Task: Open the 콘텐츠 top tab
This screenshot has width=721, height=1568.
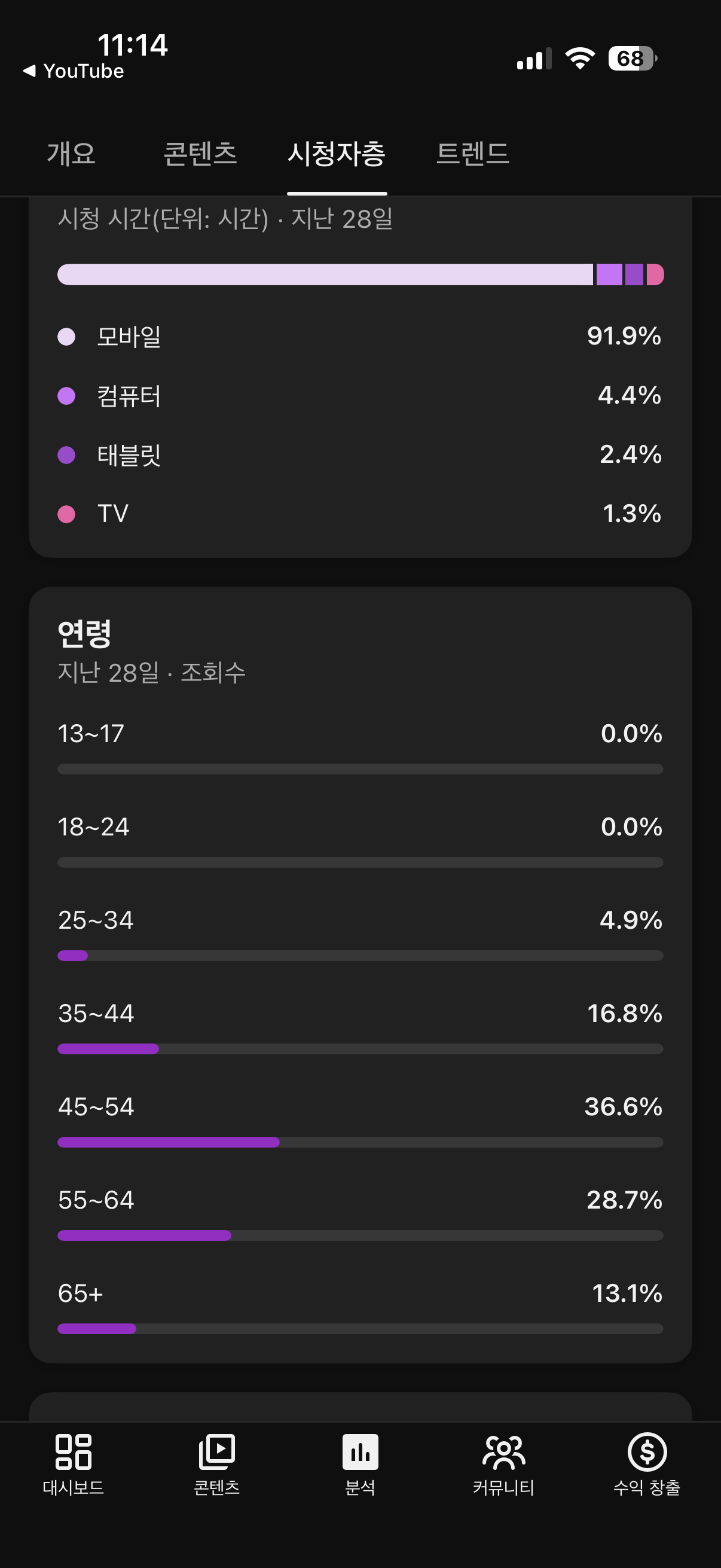Action: pos(200,153)
